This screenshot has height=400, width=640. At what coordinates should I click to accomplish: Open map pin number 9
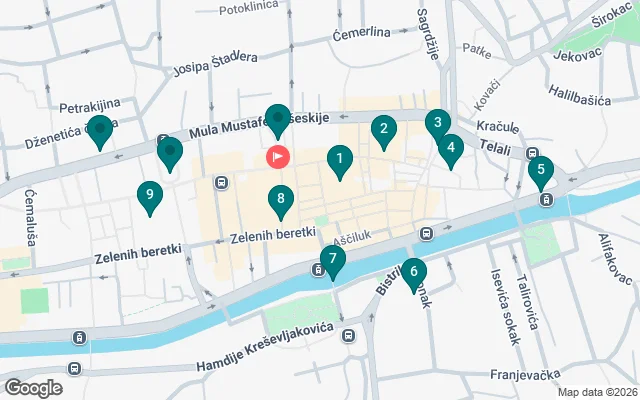(x=149, y=194)
